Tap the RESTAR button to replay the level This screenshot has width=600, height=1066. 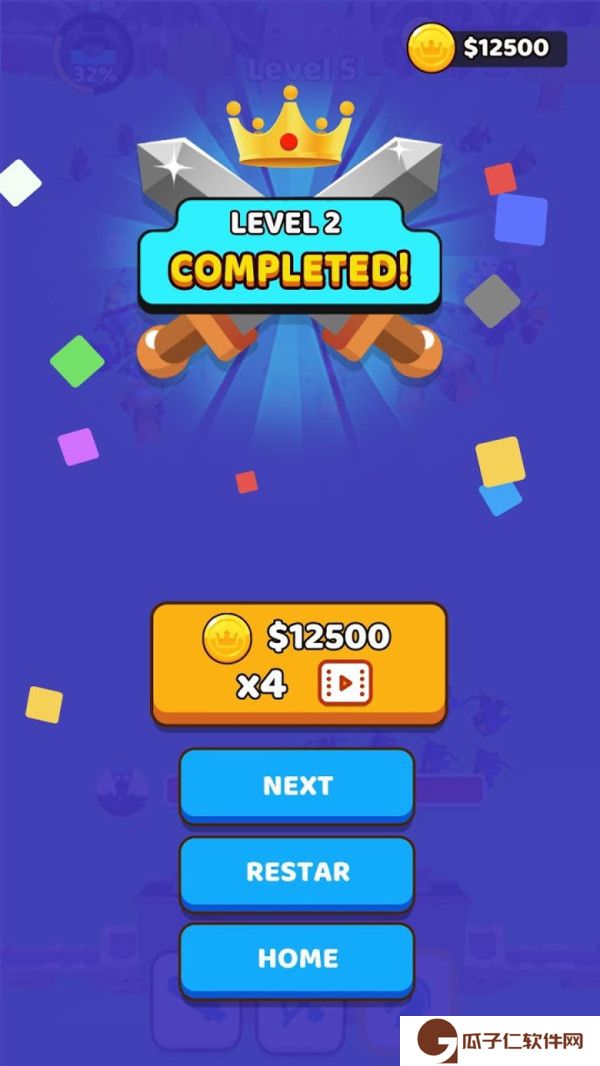click(297, 871)
